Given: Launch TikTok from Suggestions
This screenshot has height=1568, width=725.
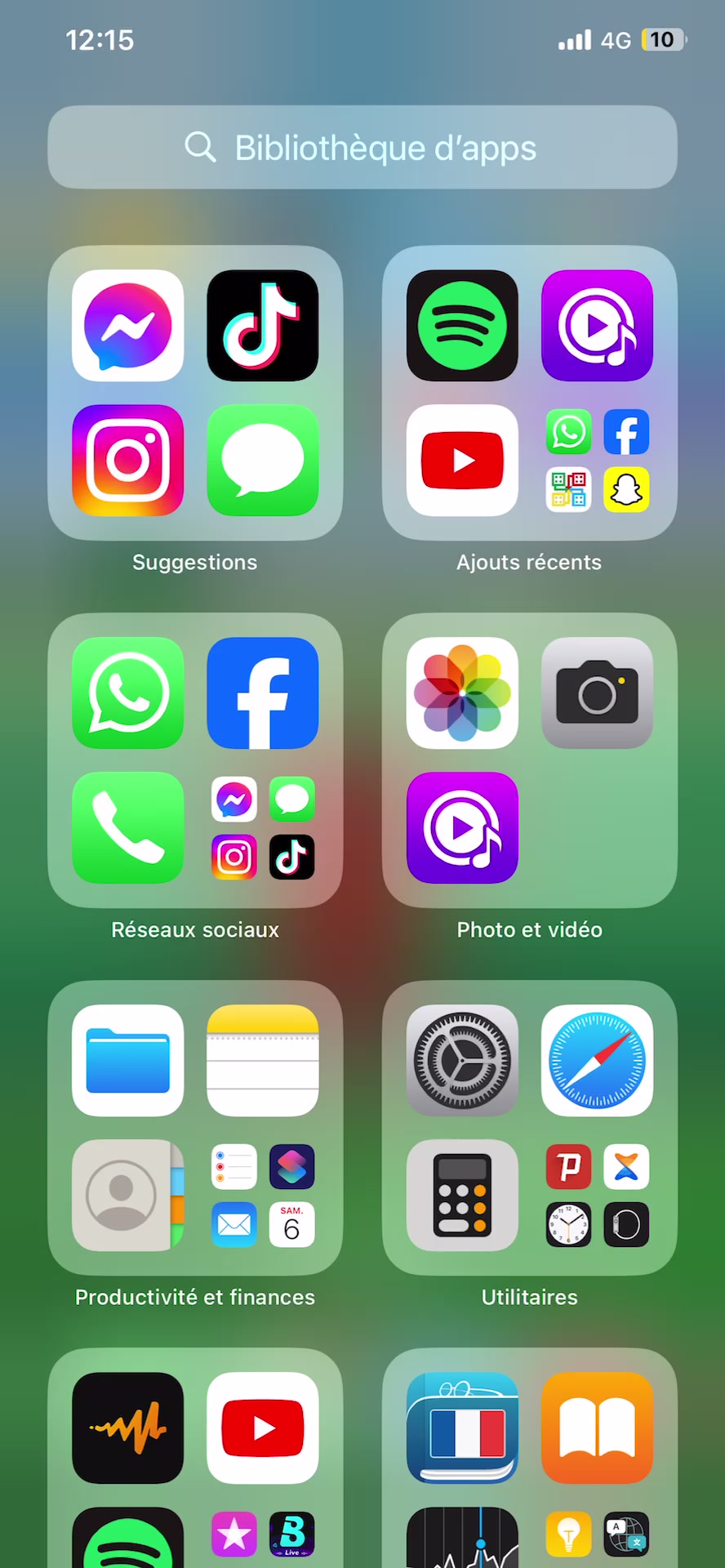Looking at the screenshot, I should pyautogui.click(x=262, y=326).
